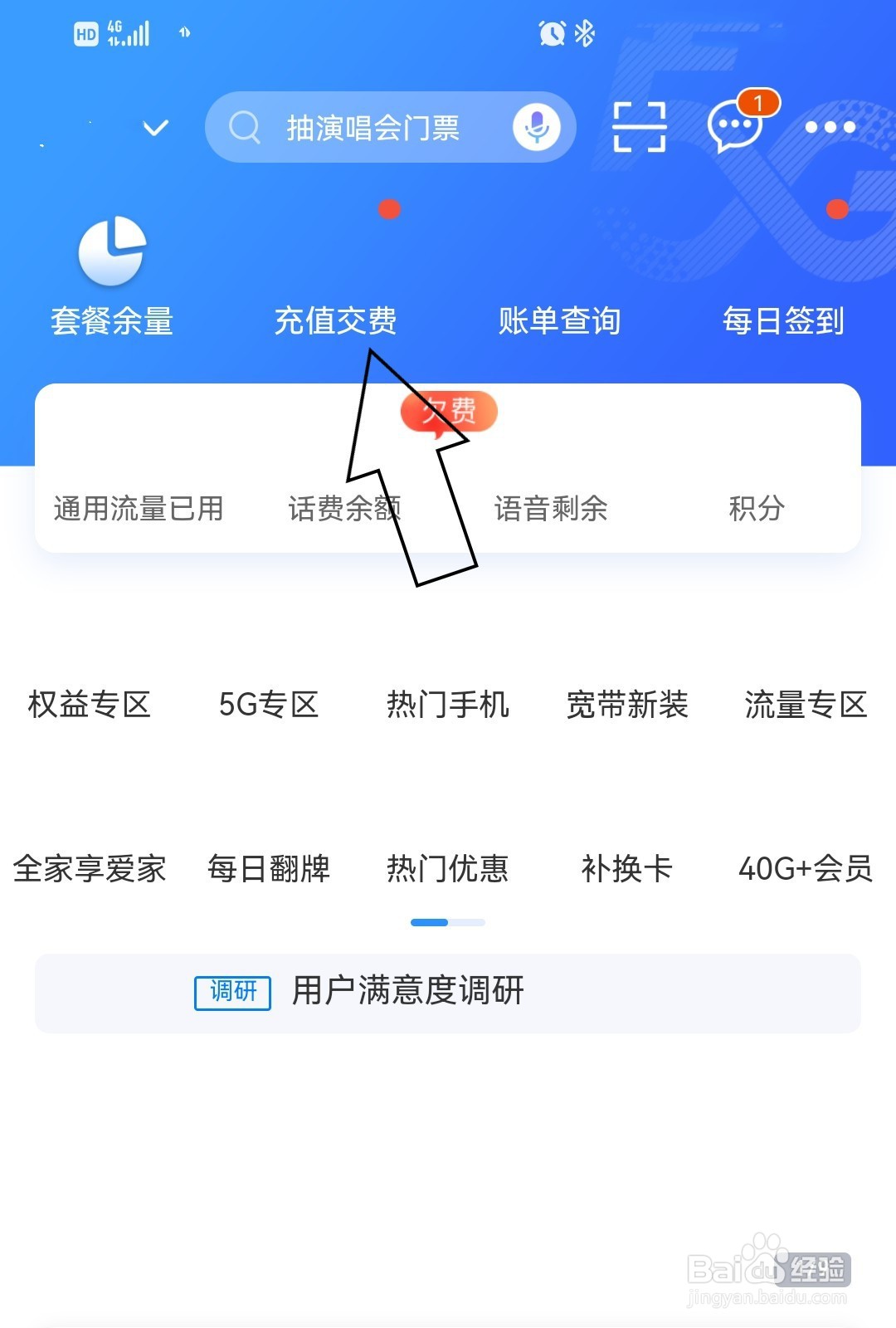Open 用户满意度调研 survey link
The width and height of the screenshot is (896, 1328).
coord(407,991)
